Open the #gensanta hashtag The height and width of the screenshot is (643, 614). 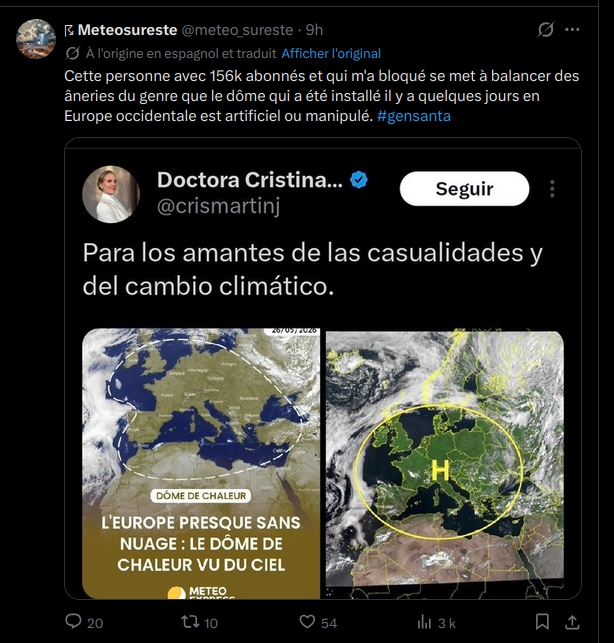pyautogui.click(x=413, y=116)
